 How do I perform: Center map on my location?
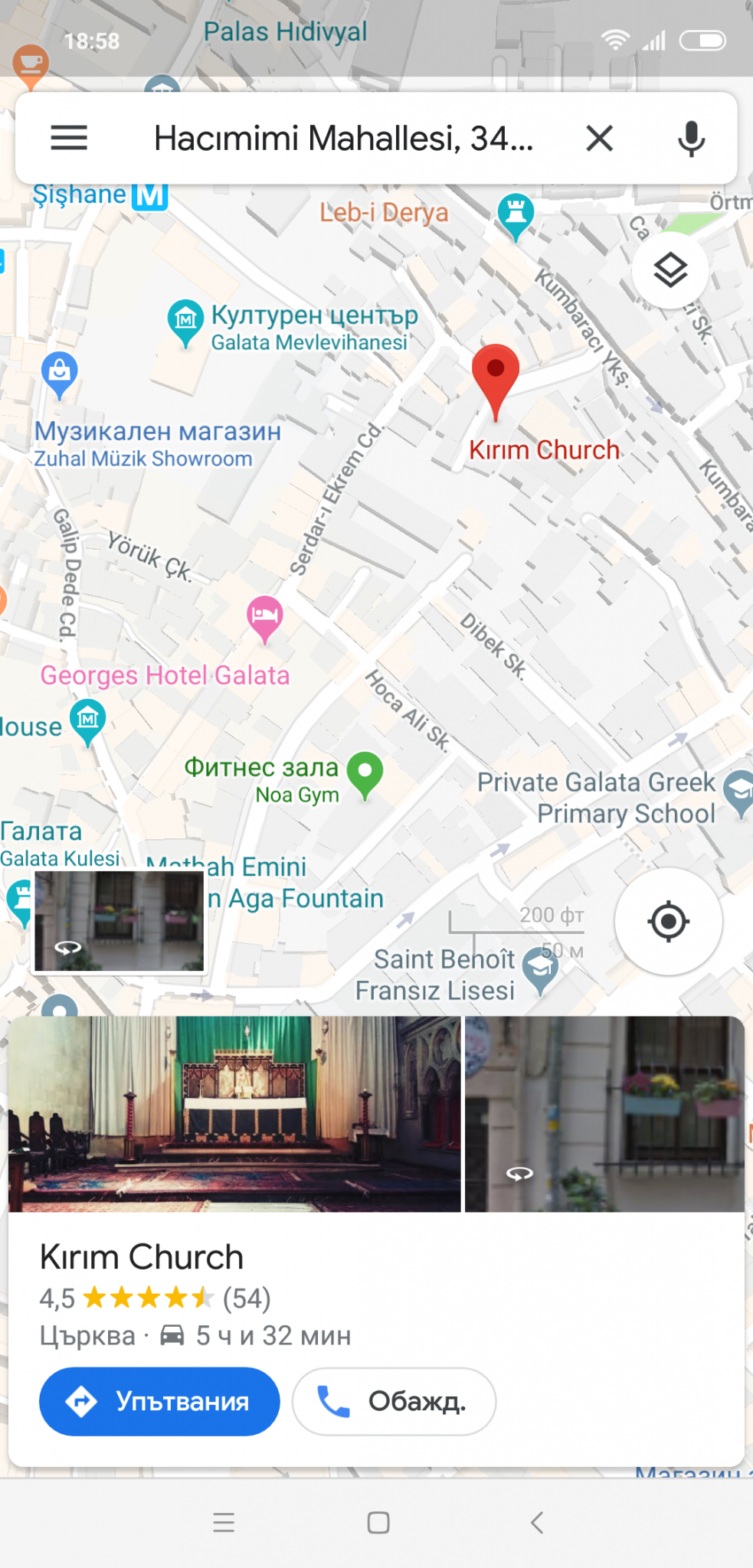pos(668,921)
